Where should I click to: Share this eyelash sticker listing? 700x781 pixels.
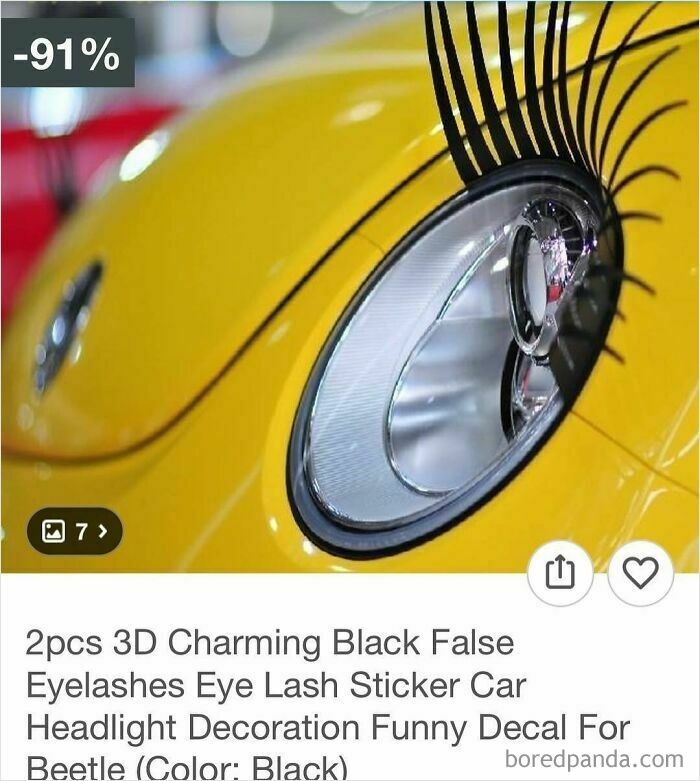(560, 573)
